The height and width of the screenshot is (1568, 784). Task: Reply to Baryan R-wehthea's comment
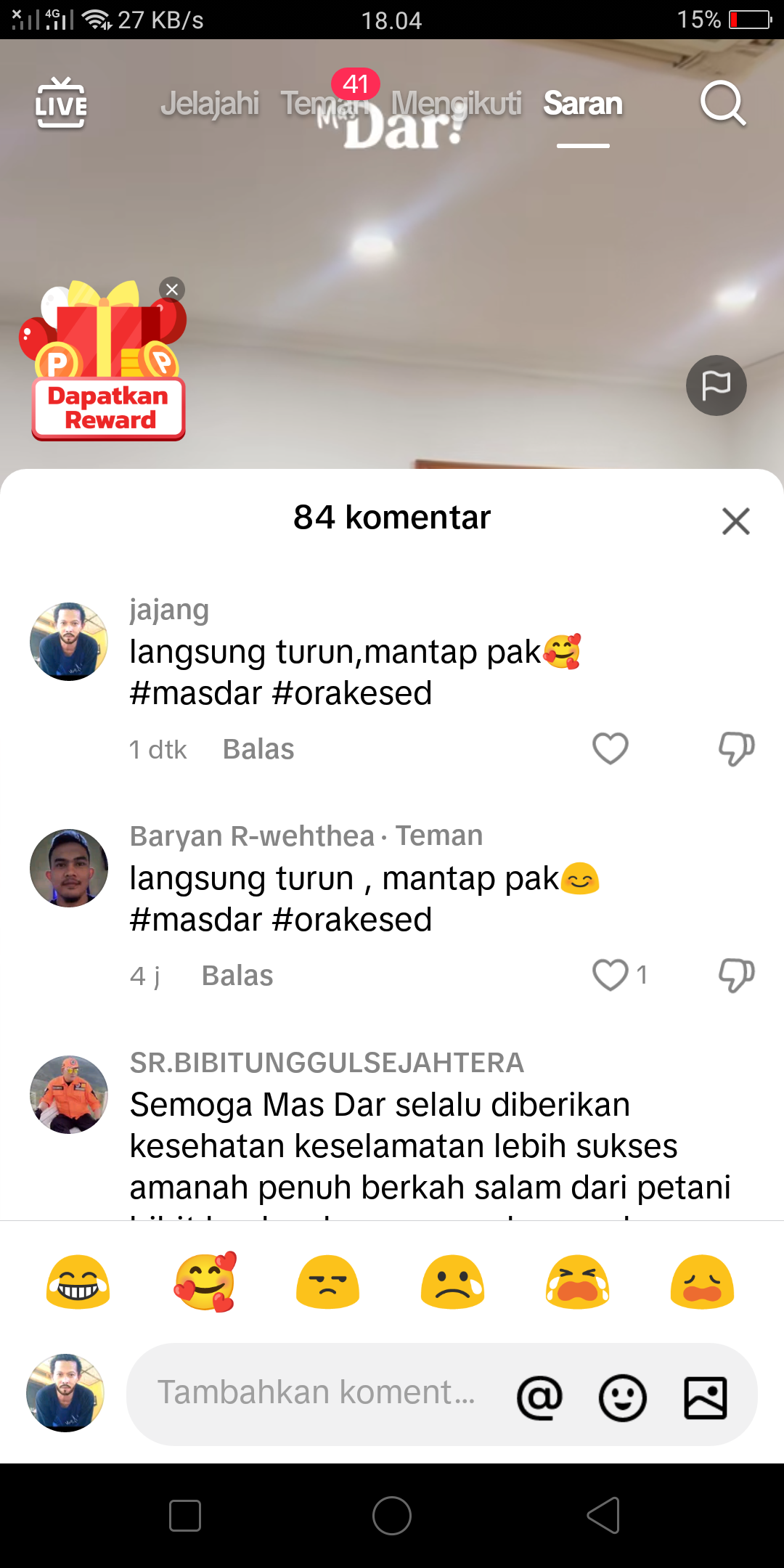237,976
